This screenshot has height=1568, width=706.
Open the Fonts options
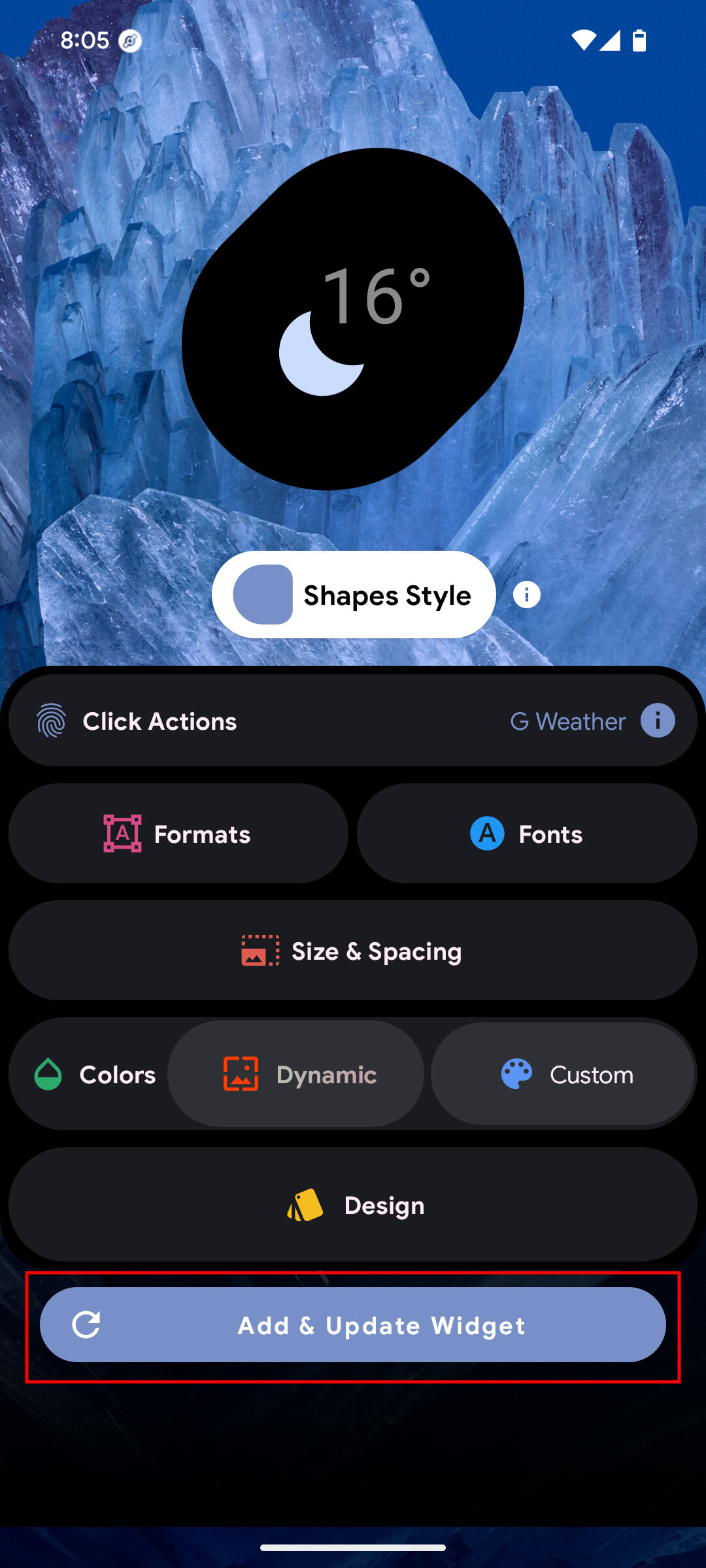click(x=527, y=834)
